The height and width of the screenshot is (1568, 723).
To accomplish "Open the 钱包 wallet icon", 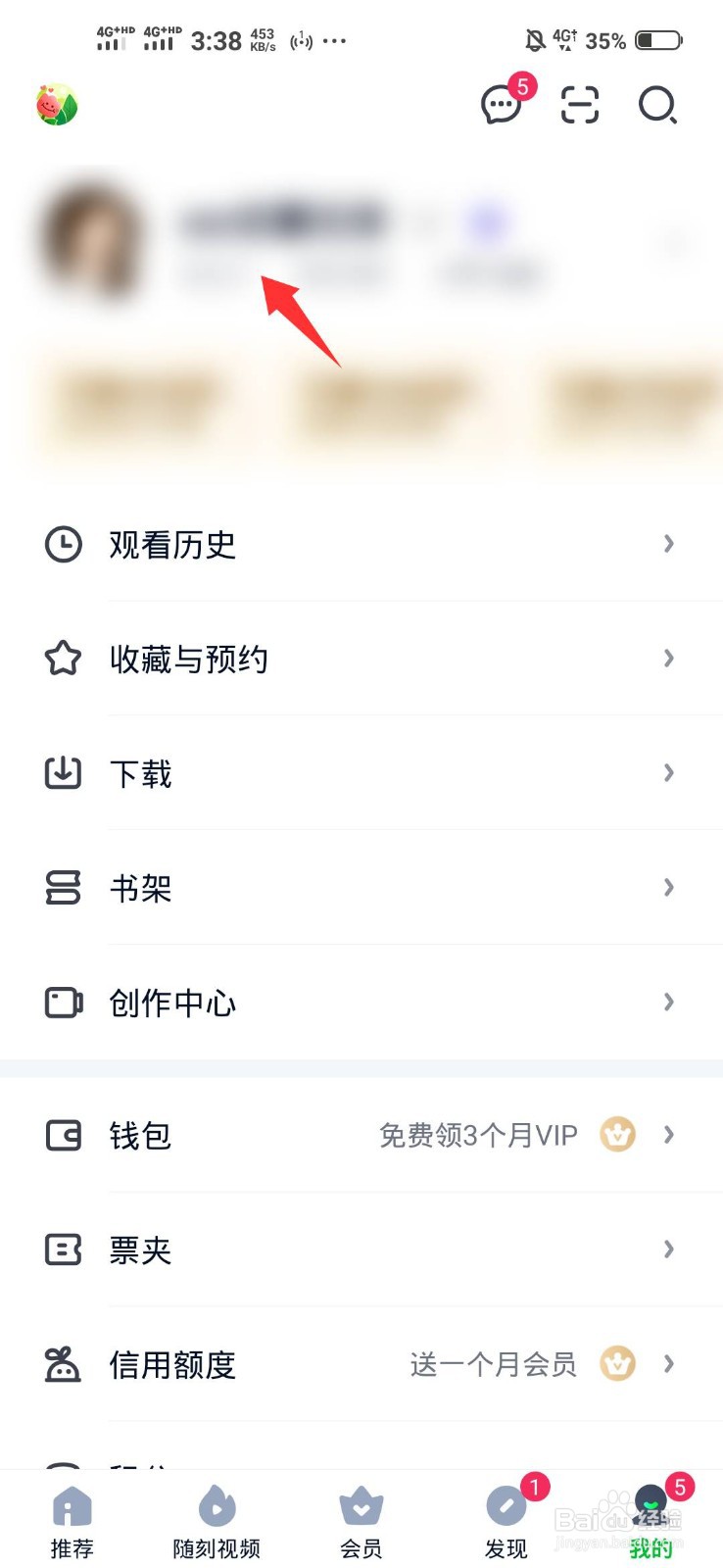I will (62, 1135).
